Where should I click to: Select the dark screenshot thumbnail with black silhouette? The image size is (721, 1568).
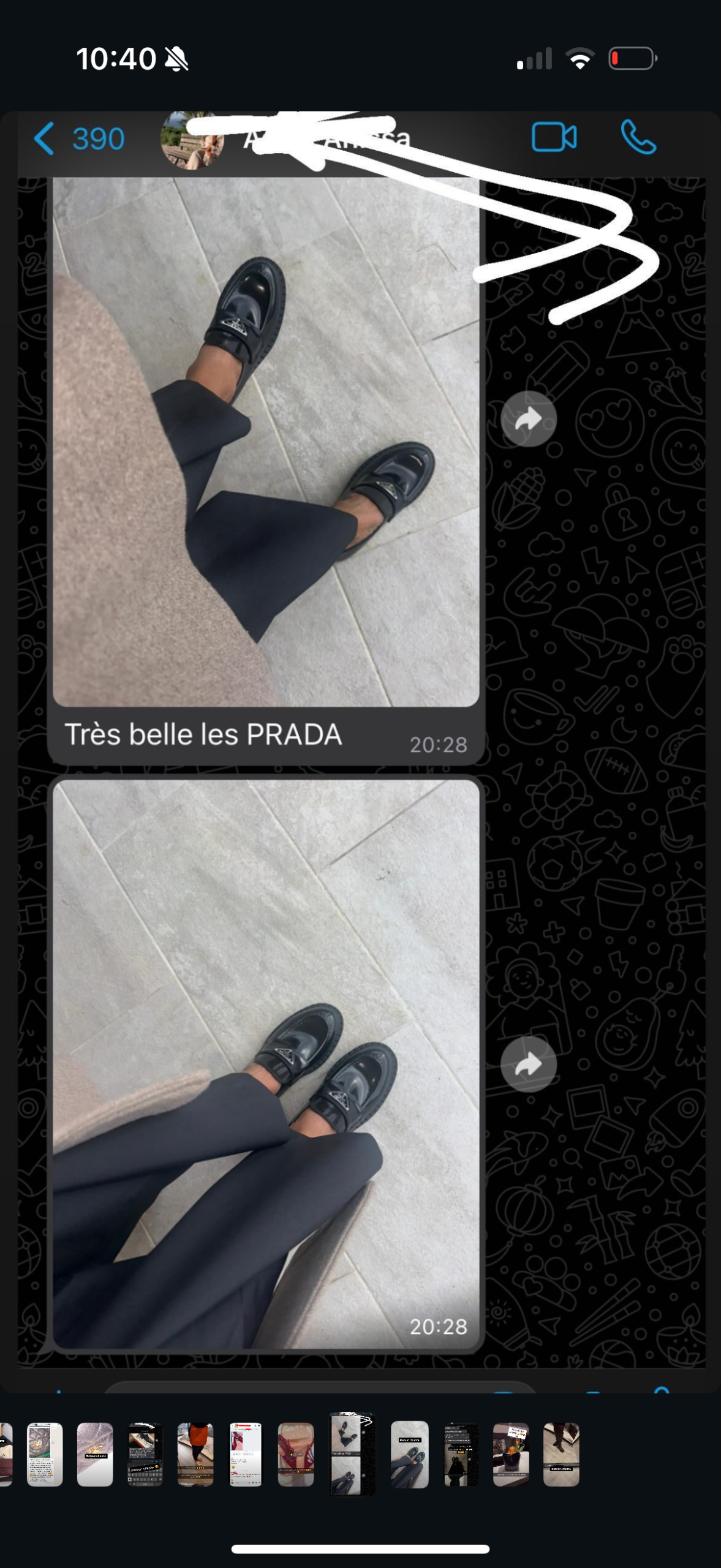[x=461, y=1454]
